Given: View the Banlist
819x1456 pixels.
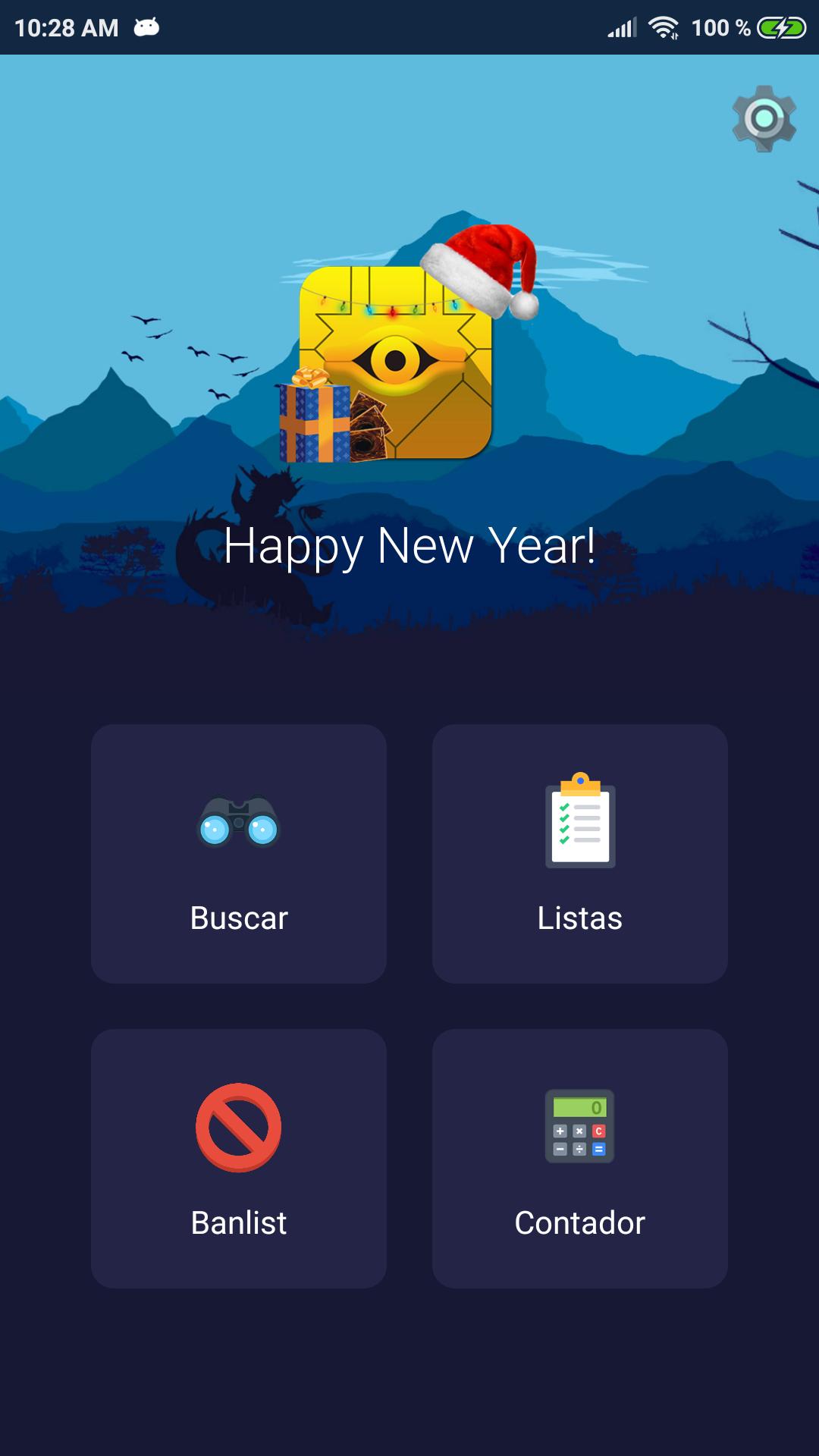Looking at the screenshot, I should tap(239, 1158).
